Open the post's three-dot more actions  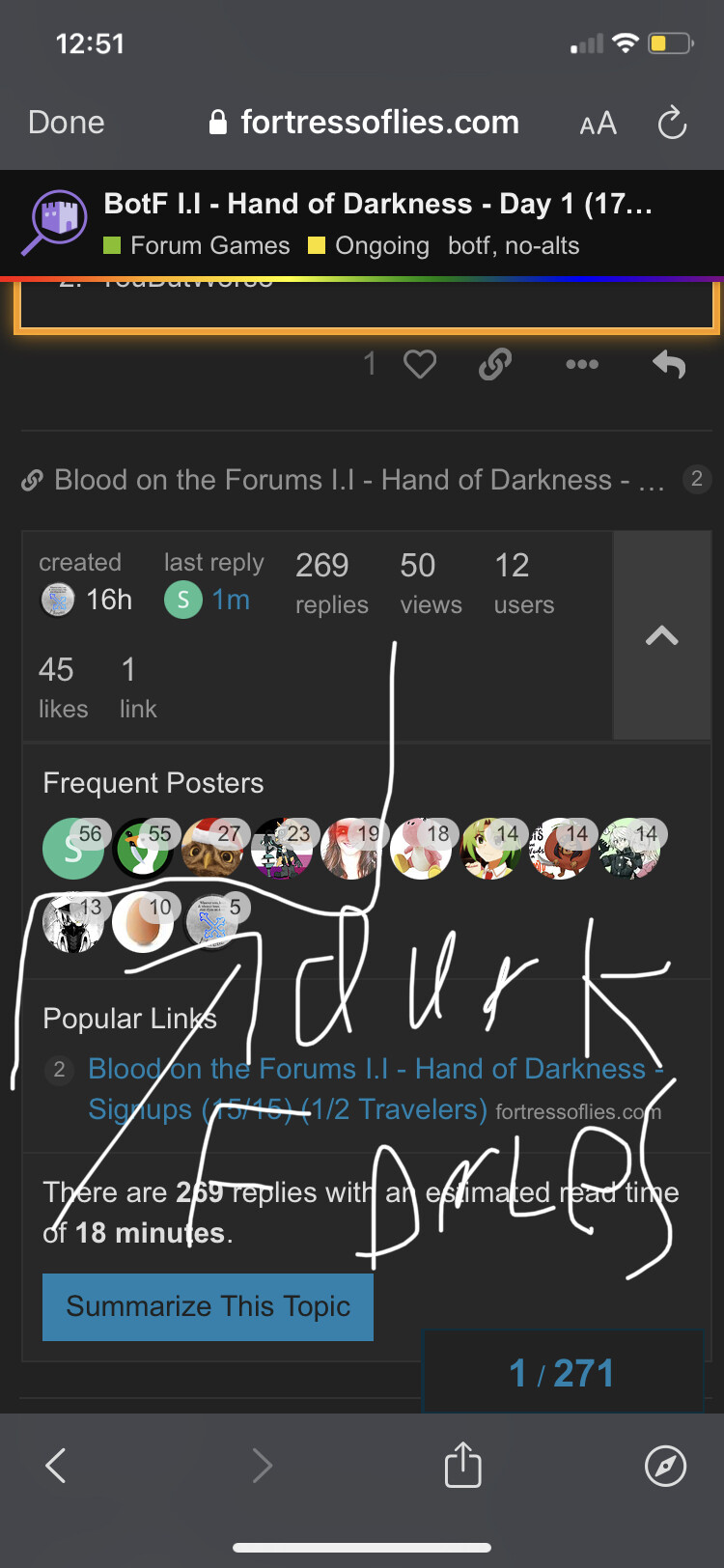click(582, 364)
